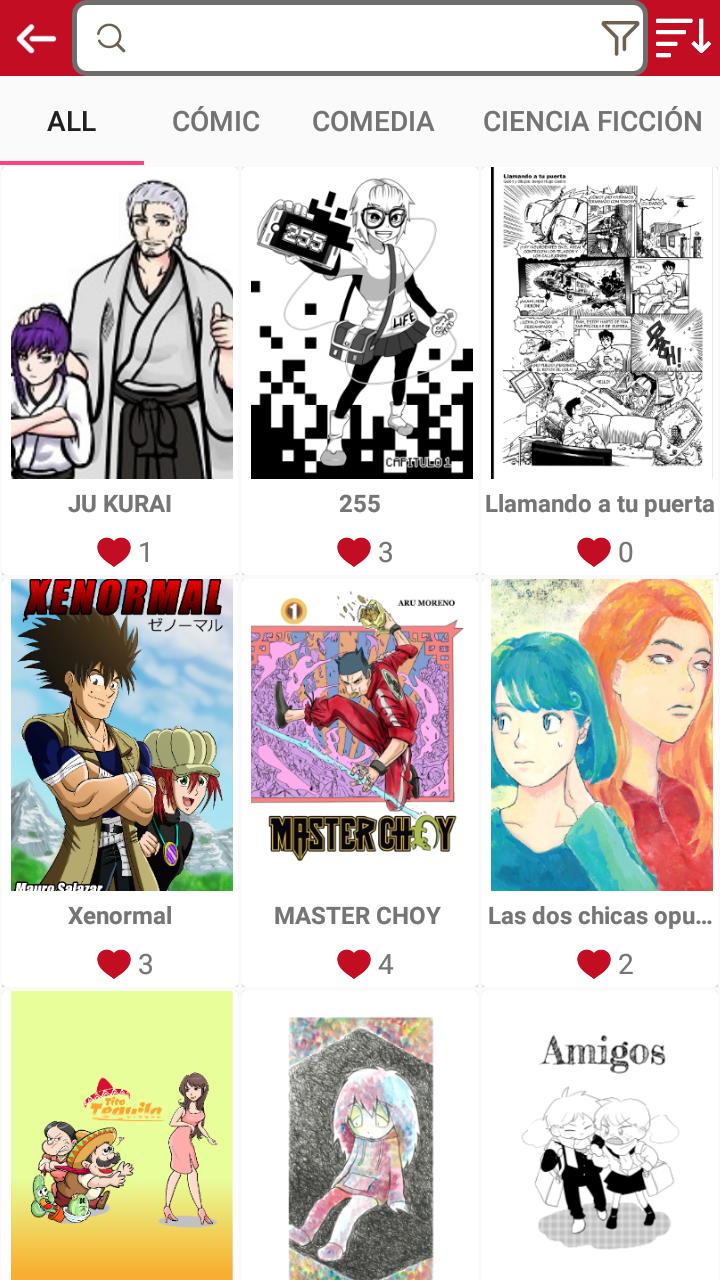Viewport: 720px width, 1280px height.
Task: Open the COMEDIA category tab
Action: (x=373, y=121)
